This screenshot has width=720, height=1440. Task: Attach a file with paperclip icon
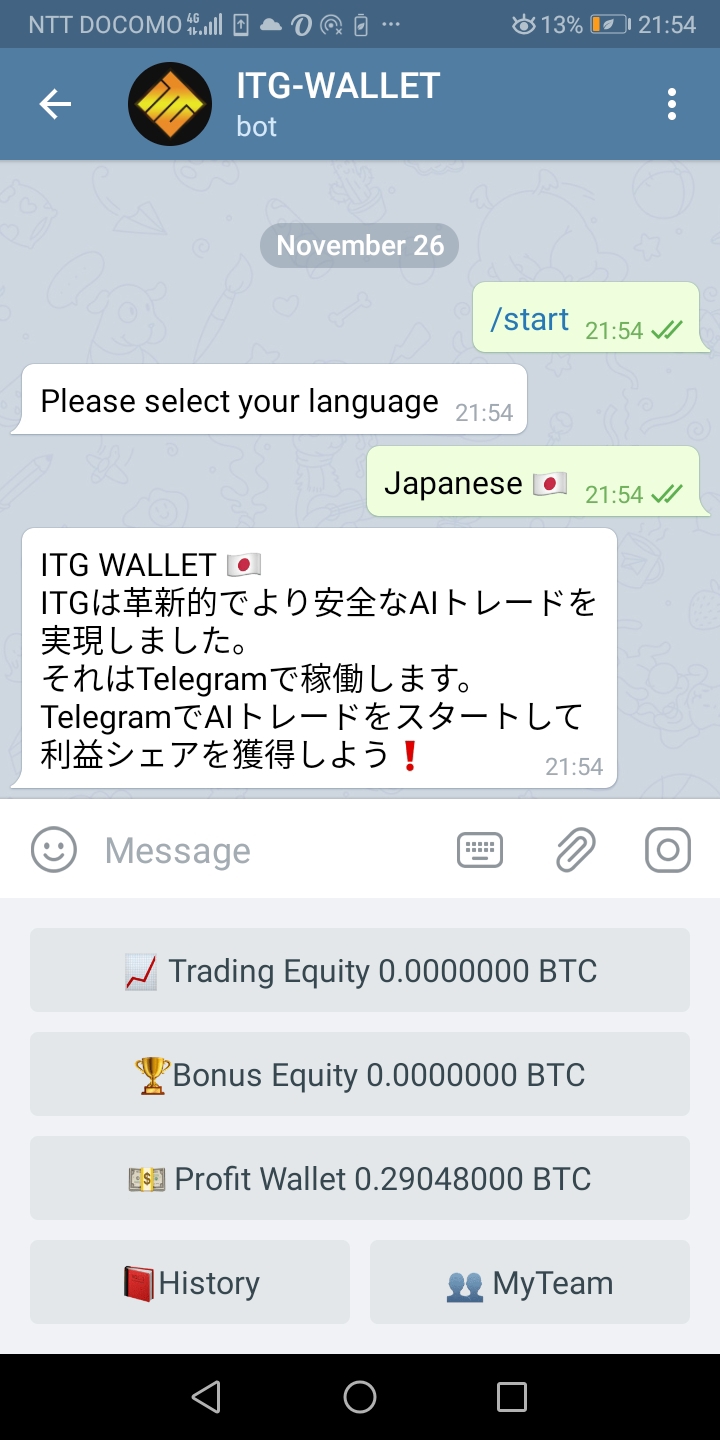575,851
